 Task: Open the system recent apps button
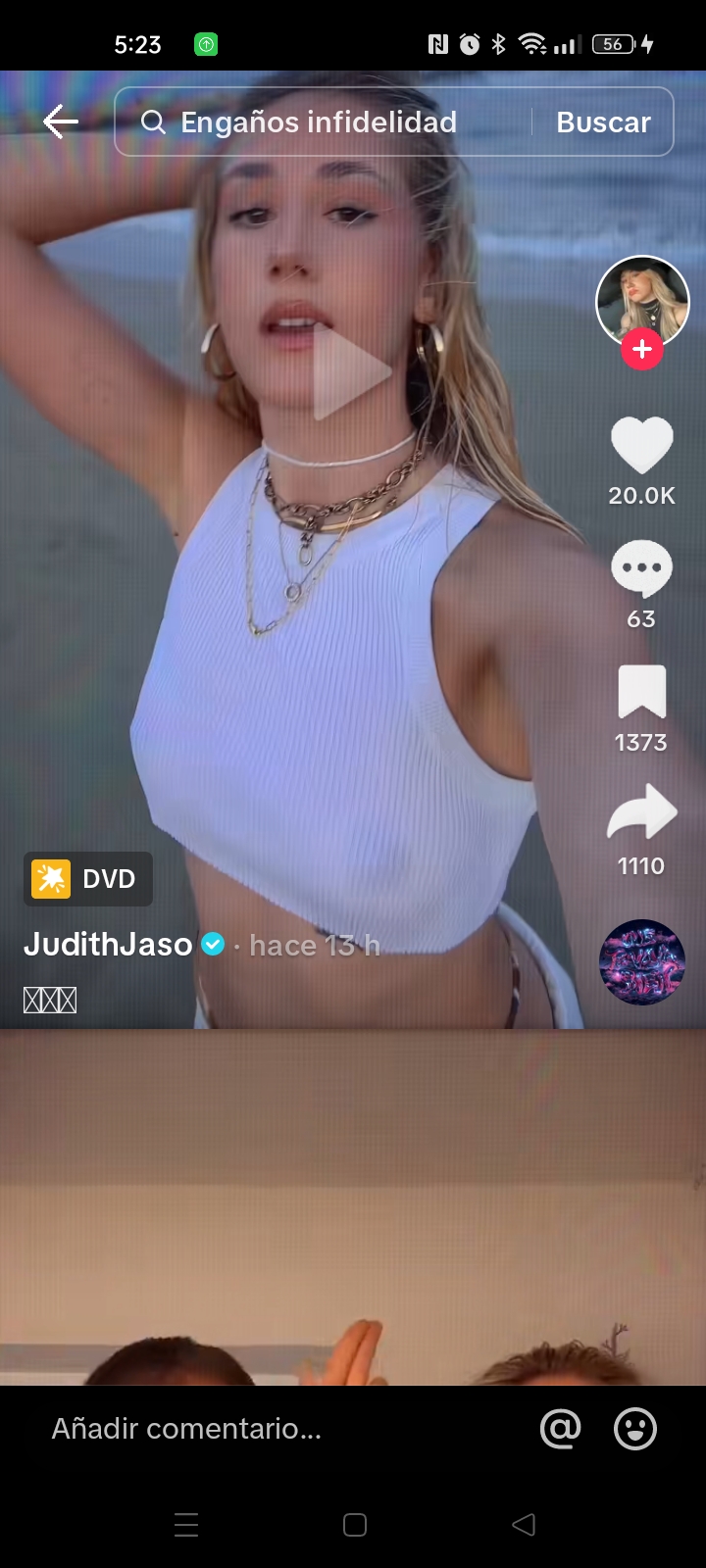coord(186,1525)
